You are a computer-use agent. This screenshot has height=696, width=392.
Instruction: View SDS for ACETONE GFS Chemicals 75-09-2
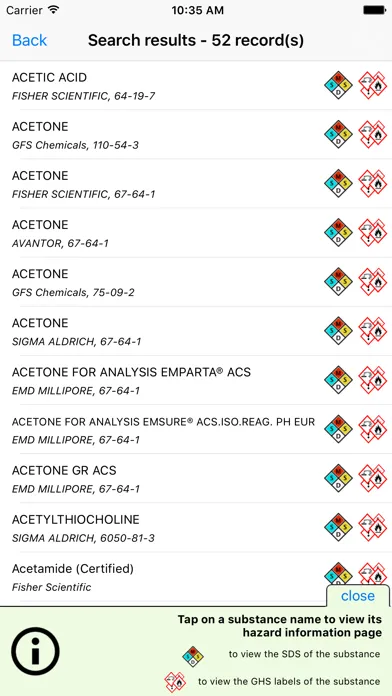[x=338, y=282]
